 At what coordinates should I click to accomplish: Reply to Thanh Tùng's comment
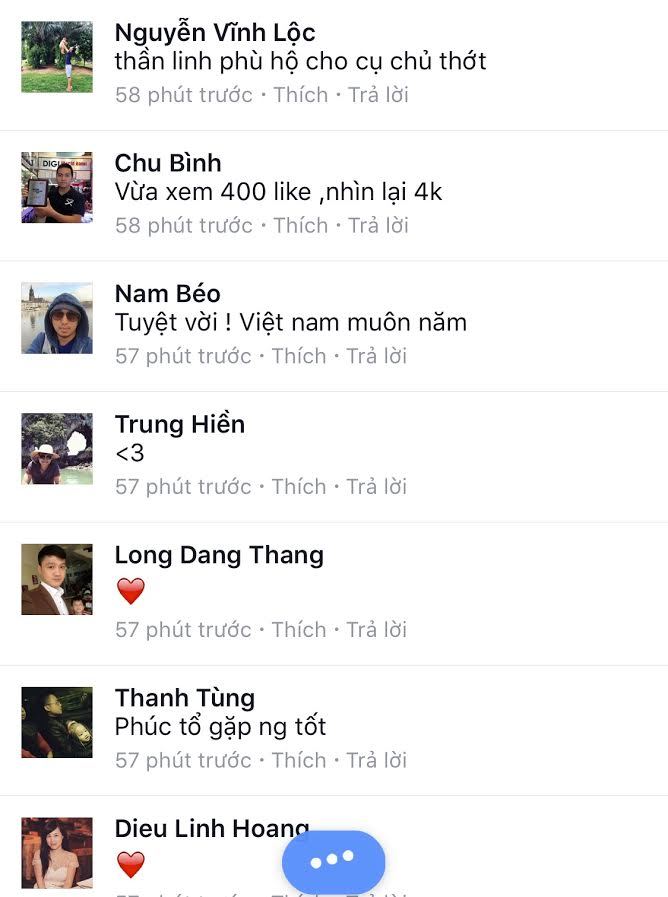click(x=377, y=761)
